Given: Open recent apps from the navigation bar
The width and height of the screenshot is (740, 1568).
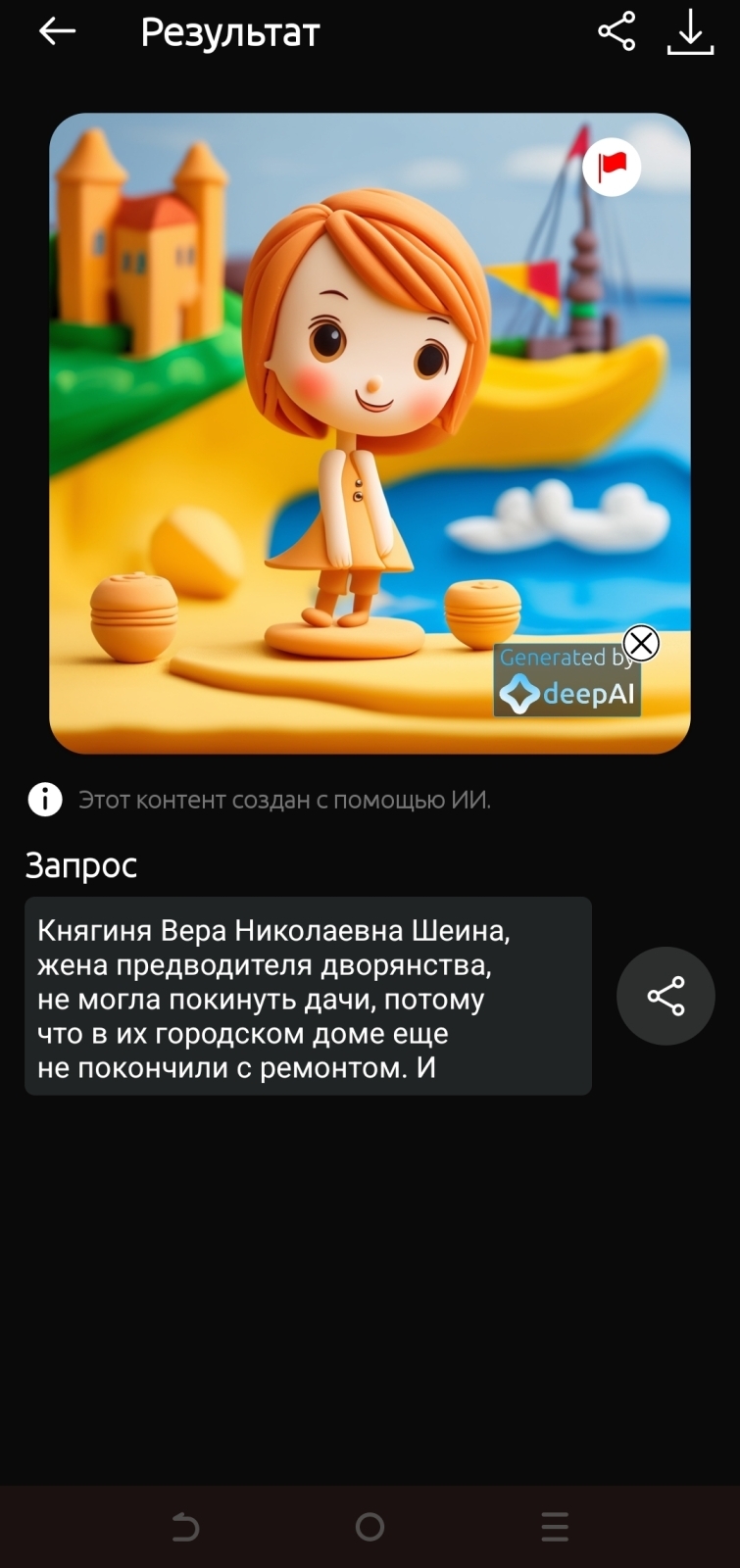Looking at the screenshot, I should coord(555,1526).
